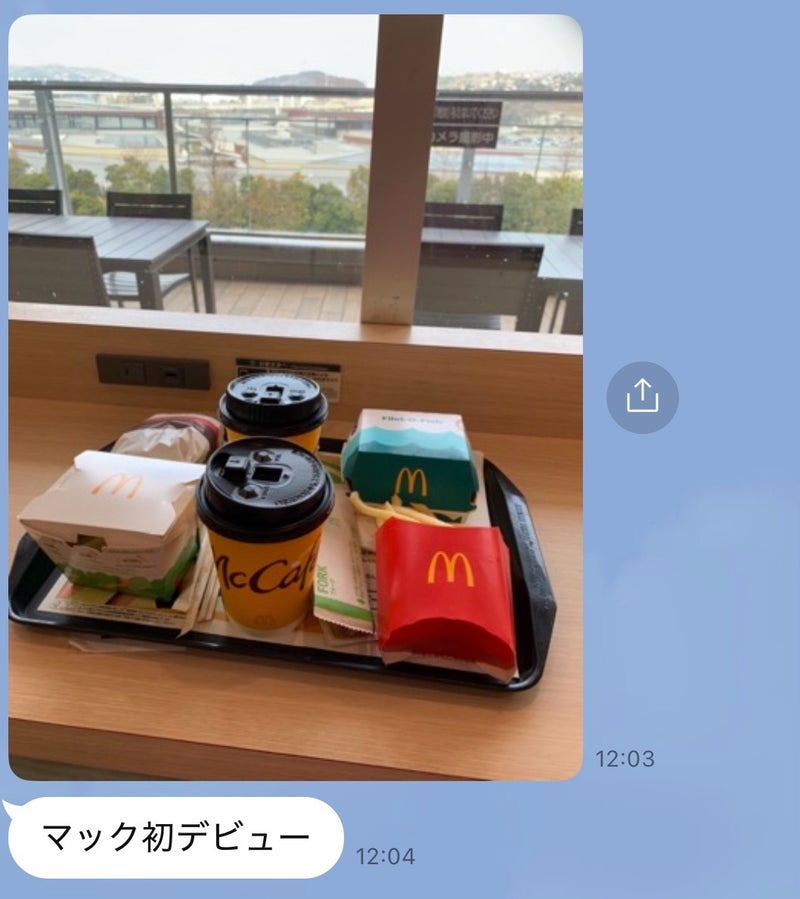Screen dimensions: 800x899
Task: Open the McDonald's tray photo message
Action: pyautogui.click(x=295, y=400)
